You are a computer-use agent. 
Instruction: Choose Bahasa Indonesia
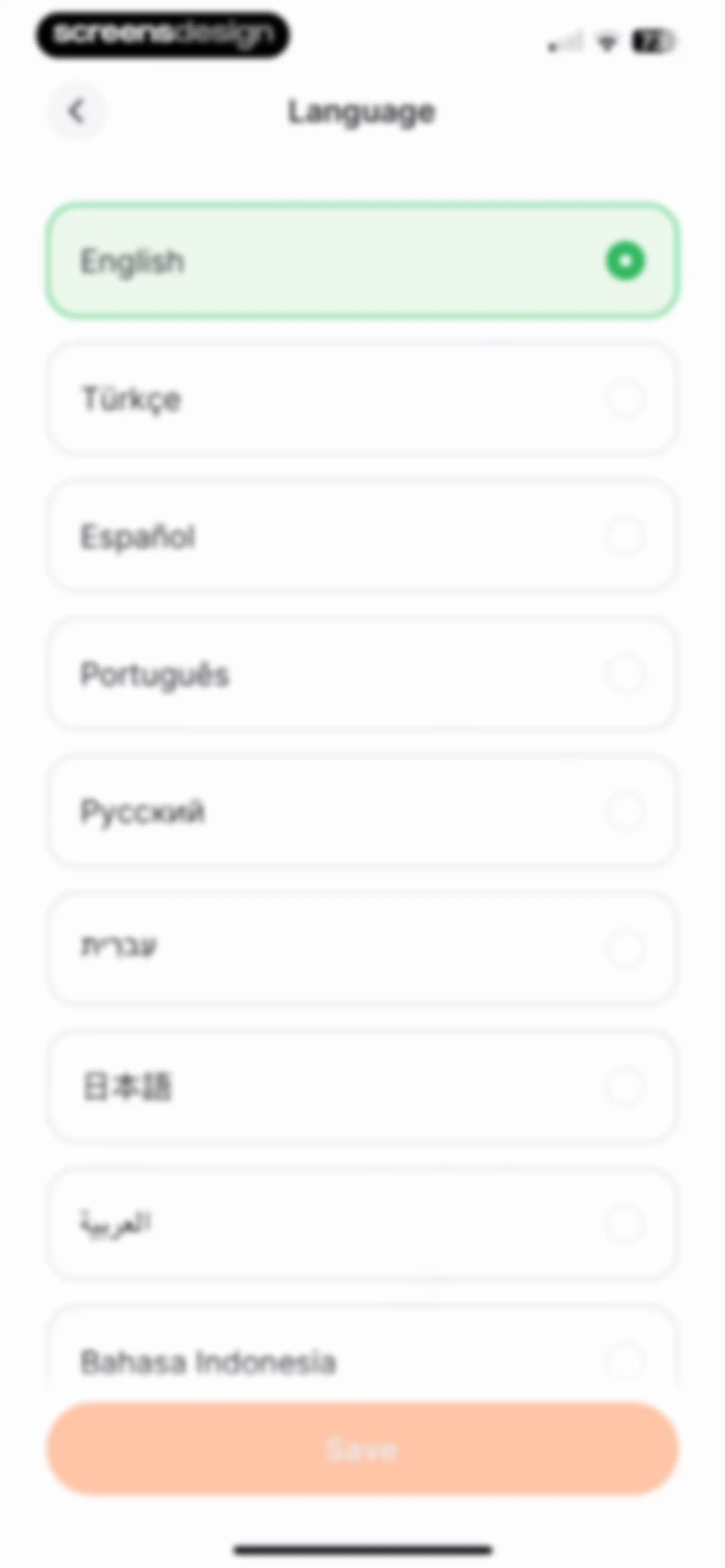(362, 1351)
